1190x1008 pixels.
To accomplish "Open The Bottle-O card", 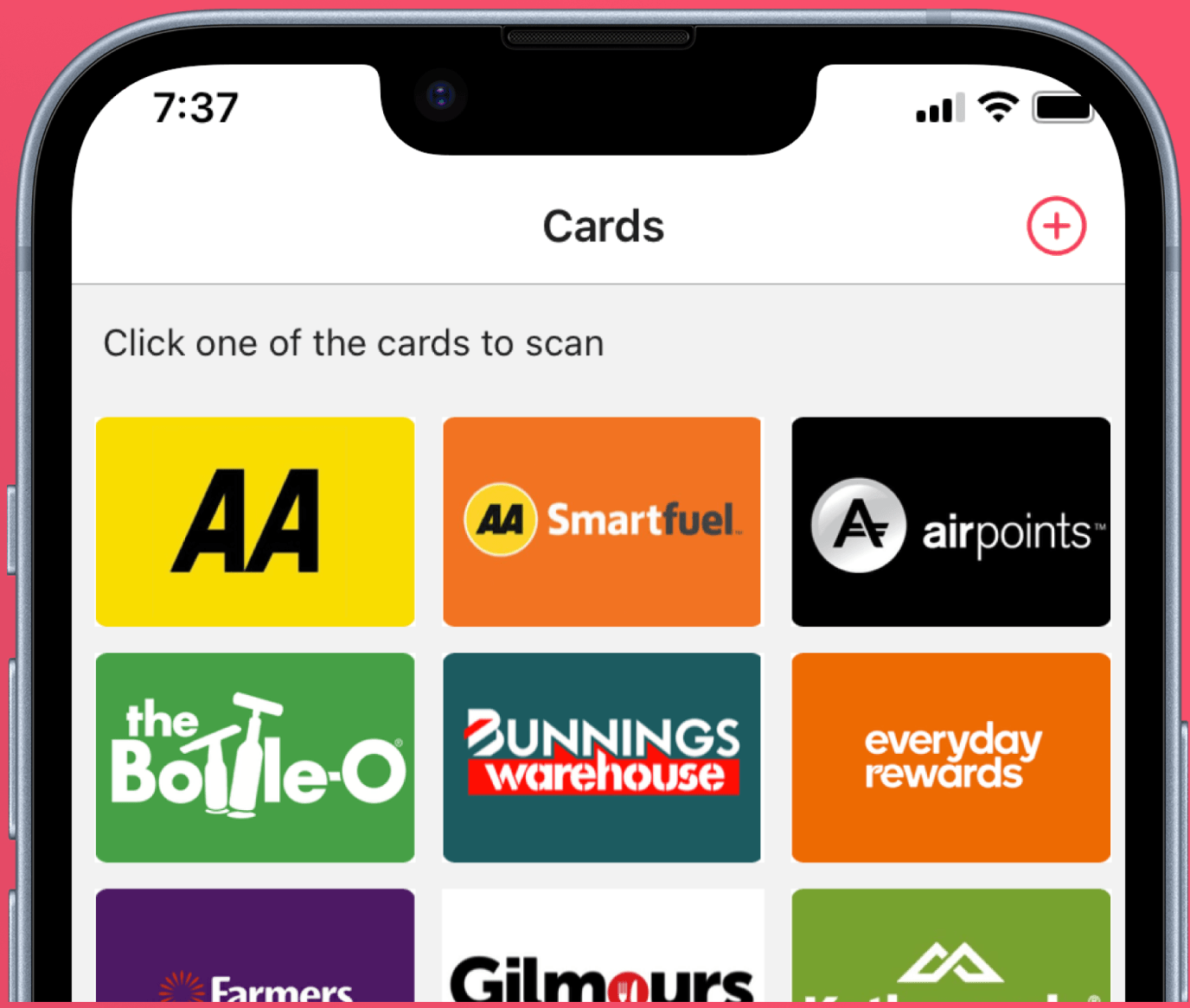I will pos(255,757).
